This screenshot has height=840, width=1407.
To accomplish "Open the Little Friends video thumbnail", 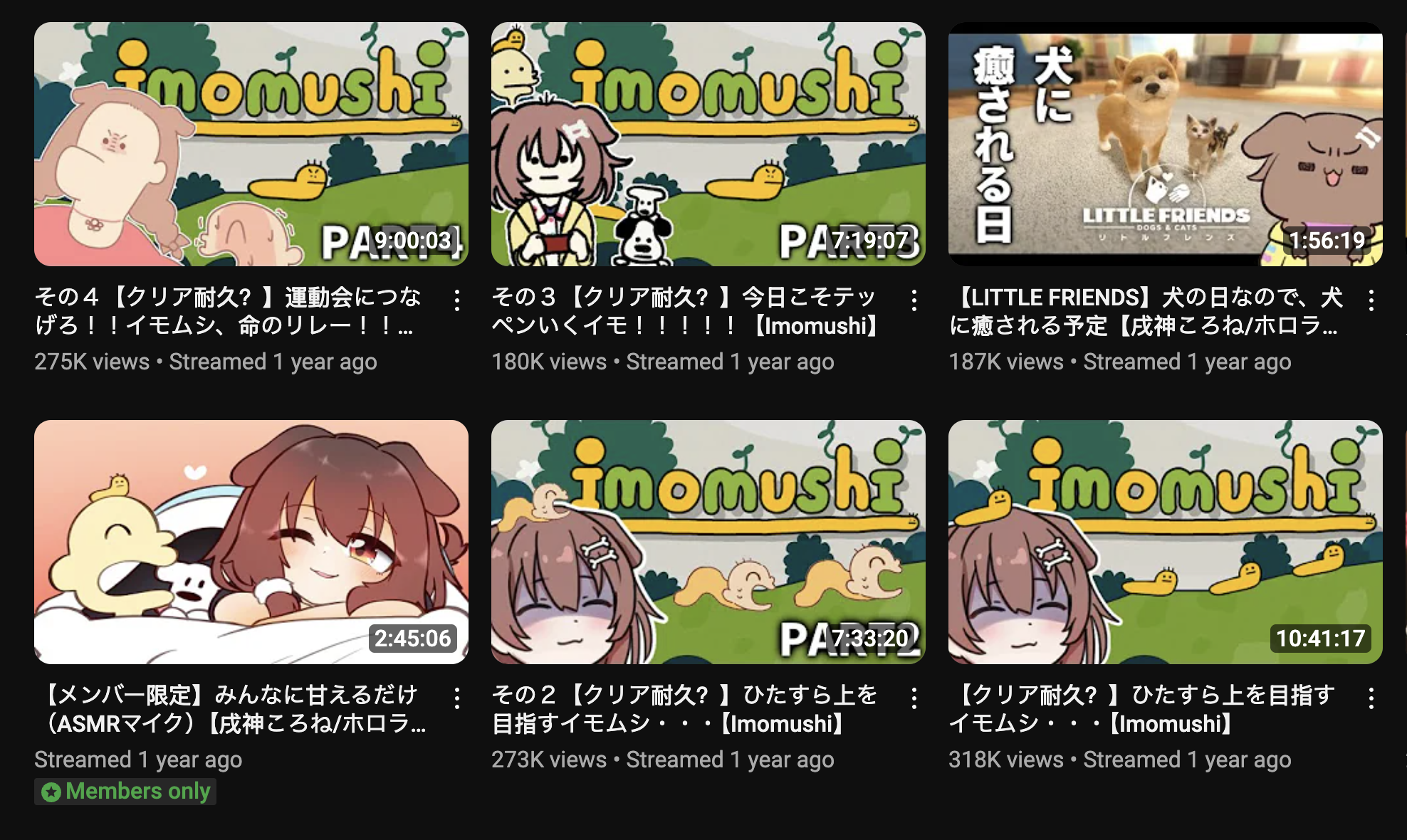I will (x=1165, y=144).
